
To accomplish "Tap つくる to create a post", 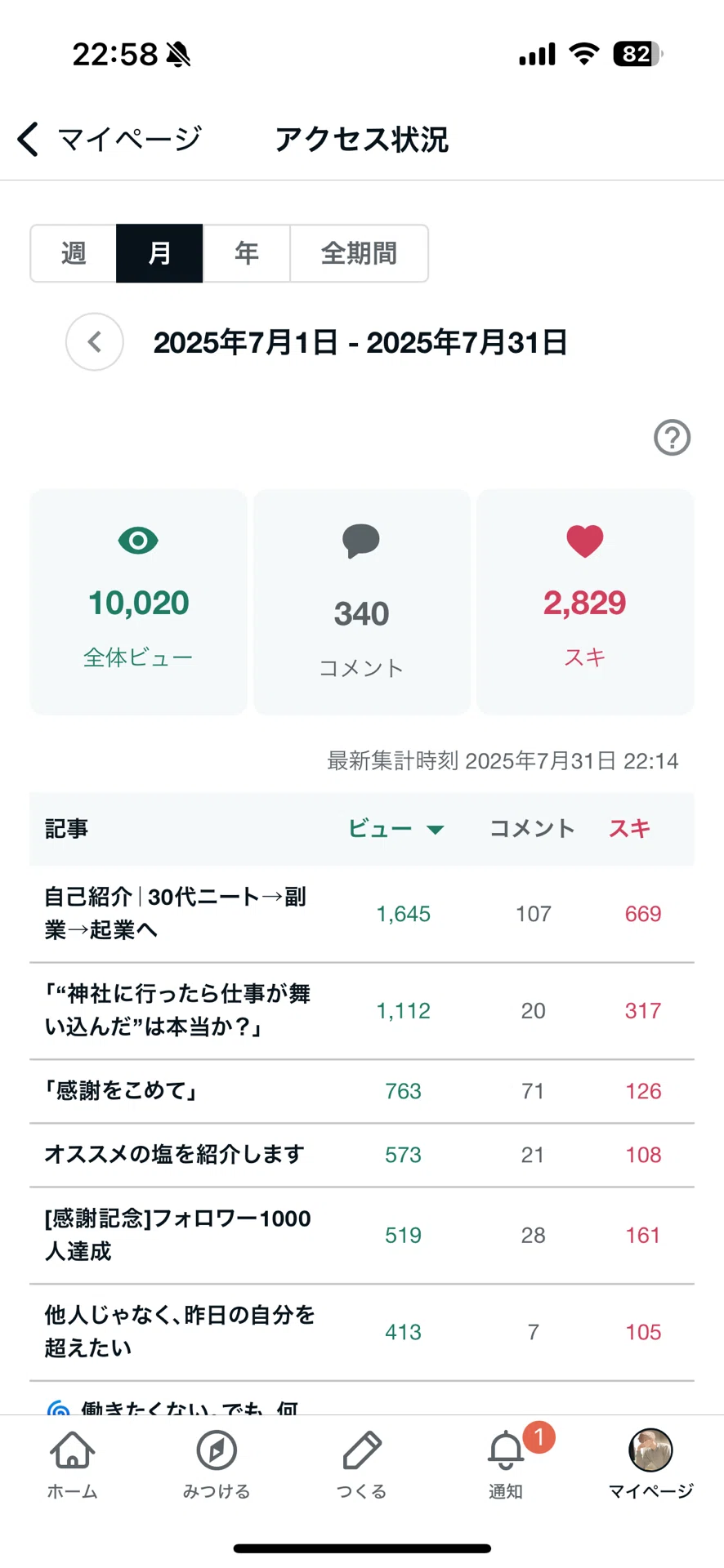I will (361, 1465).
